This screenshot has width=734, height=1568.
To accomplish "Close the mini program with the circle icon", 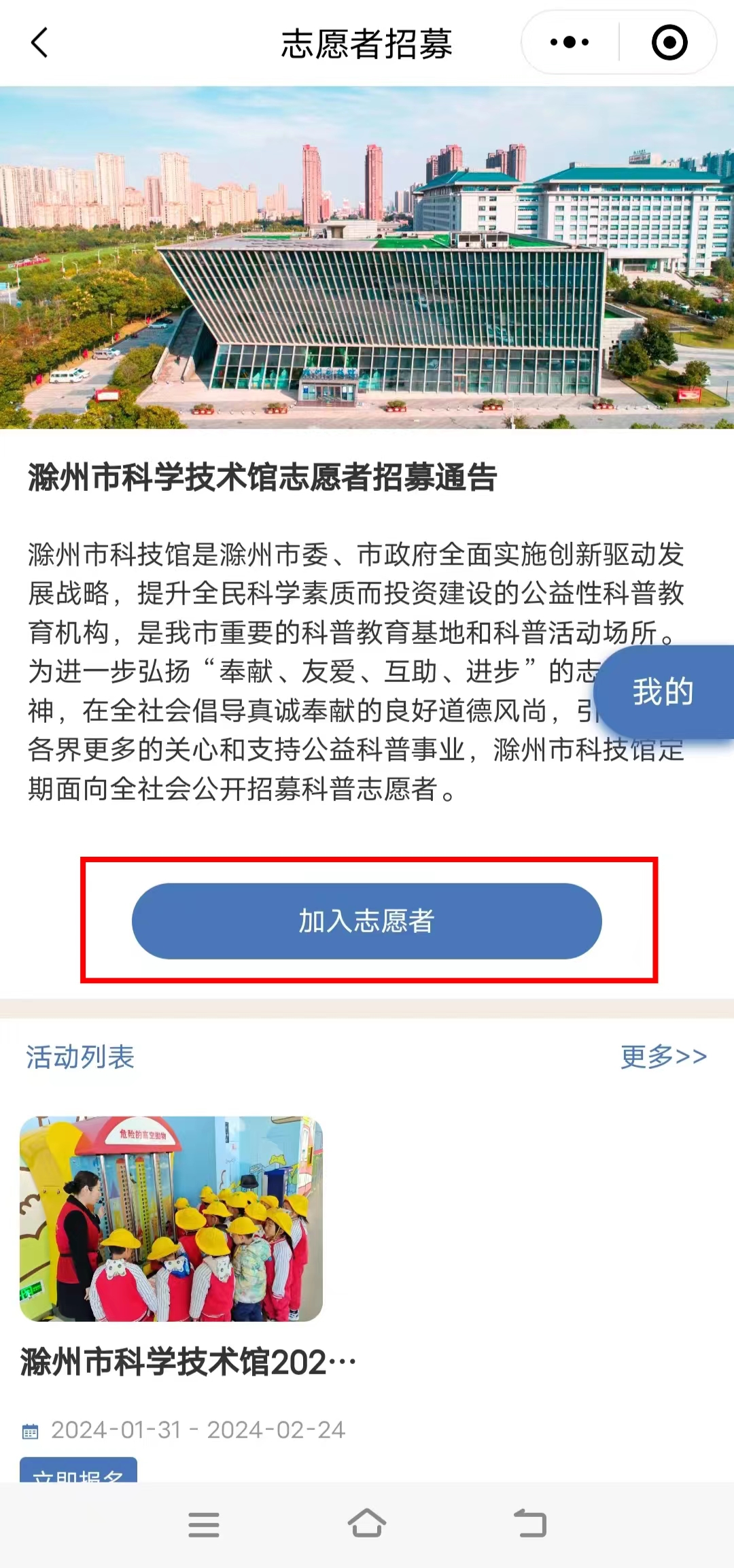I will (x=669, y=42).
